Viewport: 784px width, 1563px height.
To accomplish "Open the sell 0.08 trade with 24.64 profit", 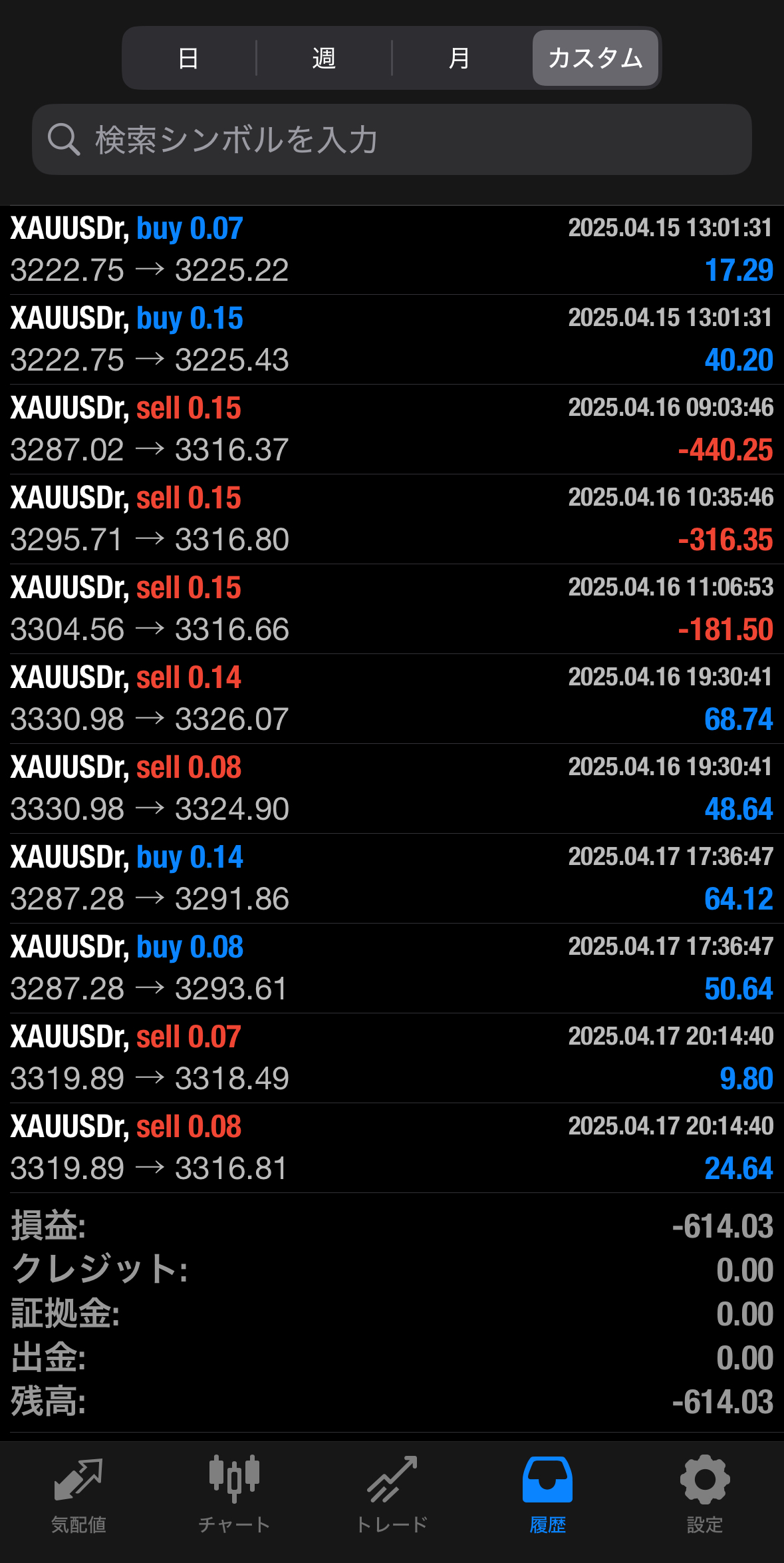I will click(392, 1148).
